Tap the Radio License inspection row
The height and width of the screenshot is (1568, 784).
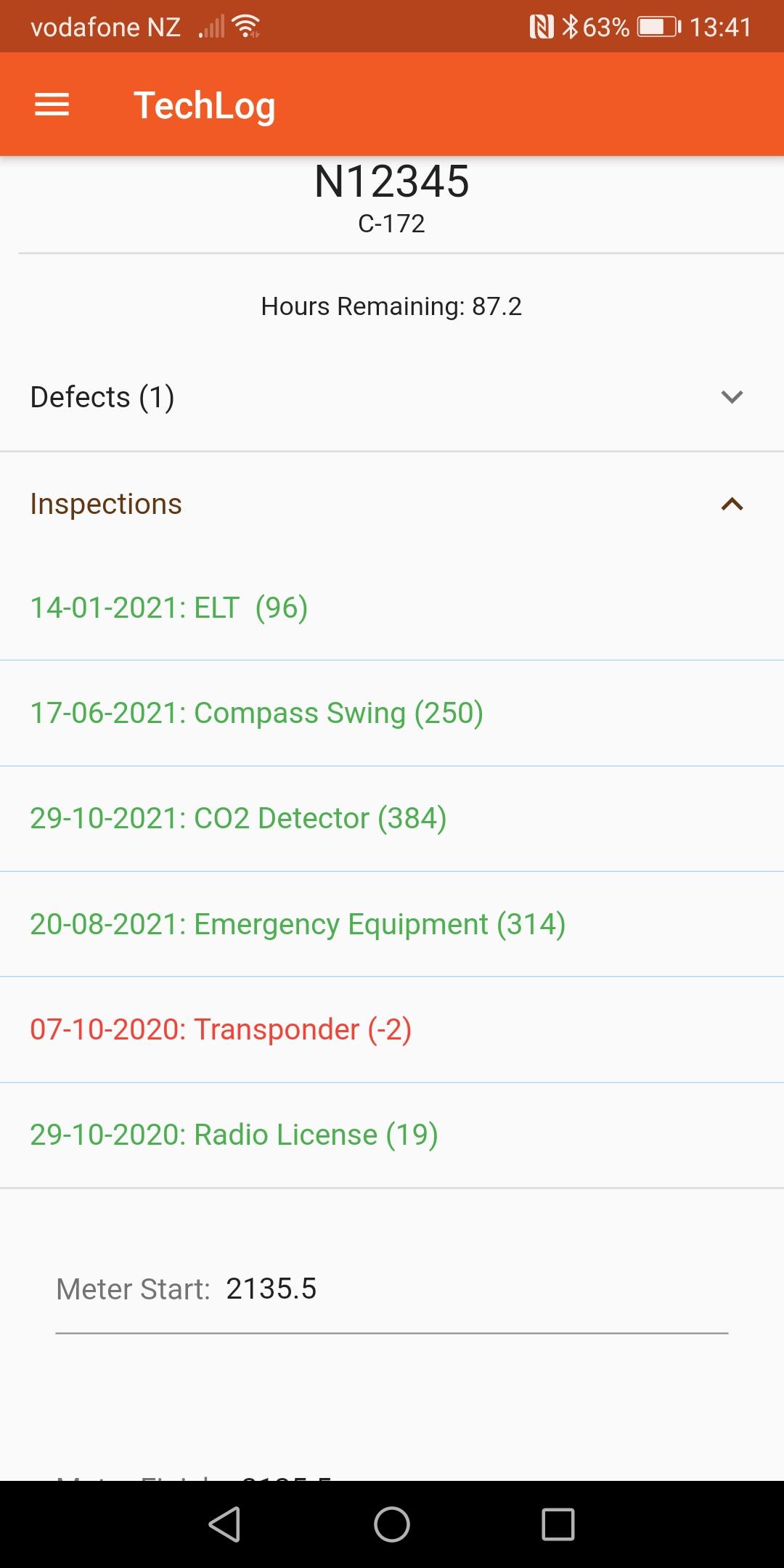point(392,1135)
